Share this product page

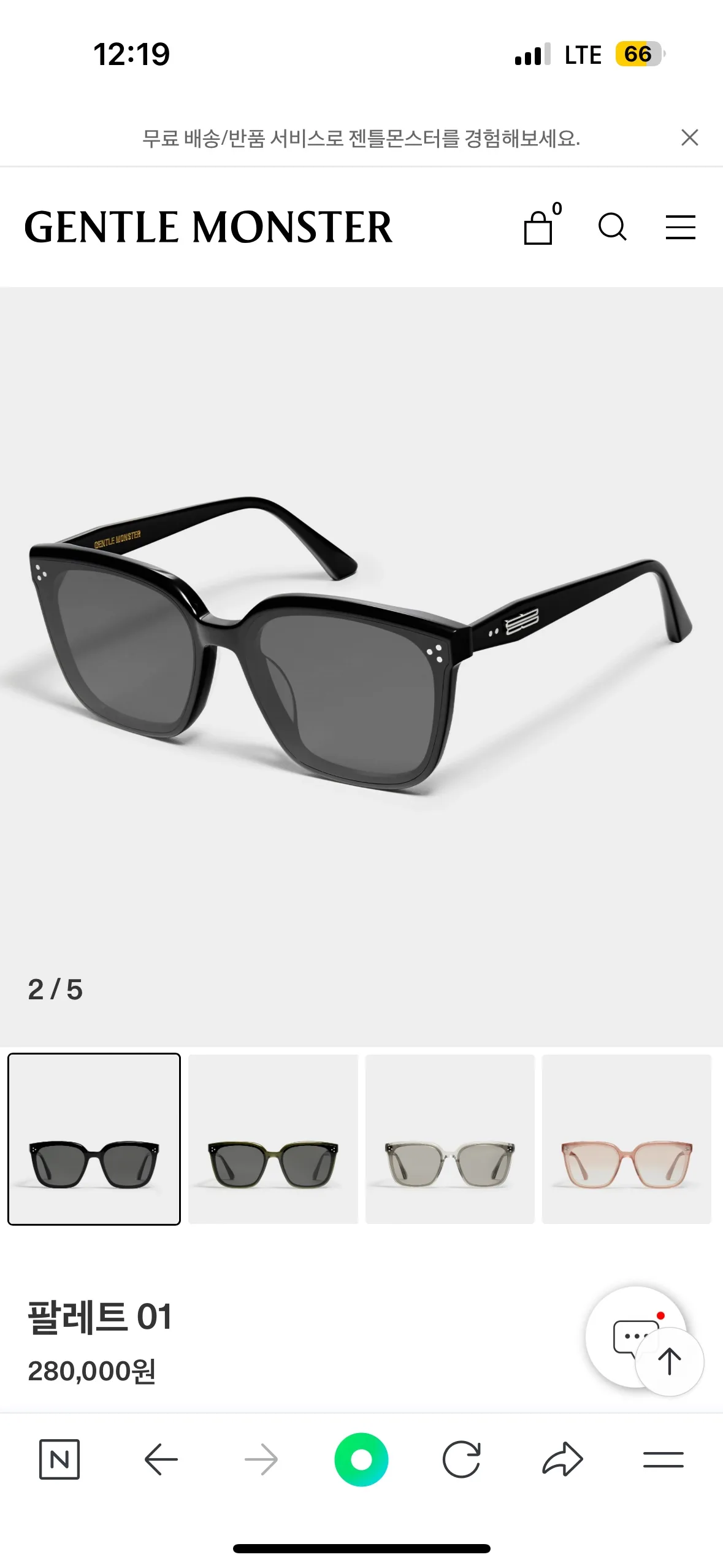click(x=562, y=1459)
